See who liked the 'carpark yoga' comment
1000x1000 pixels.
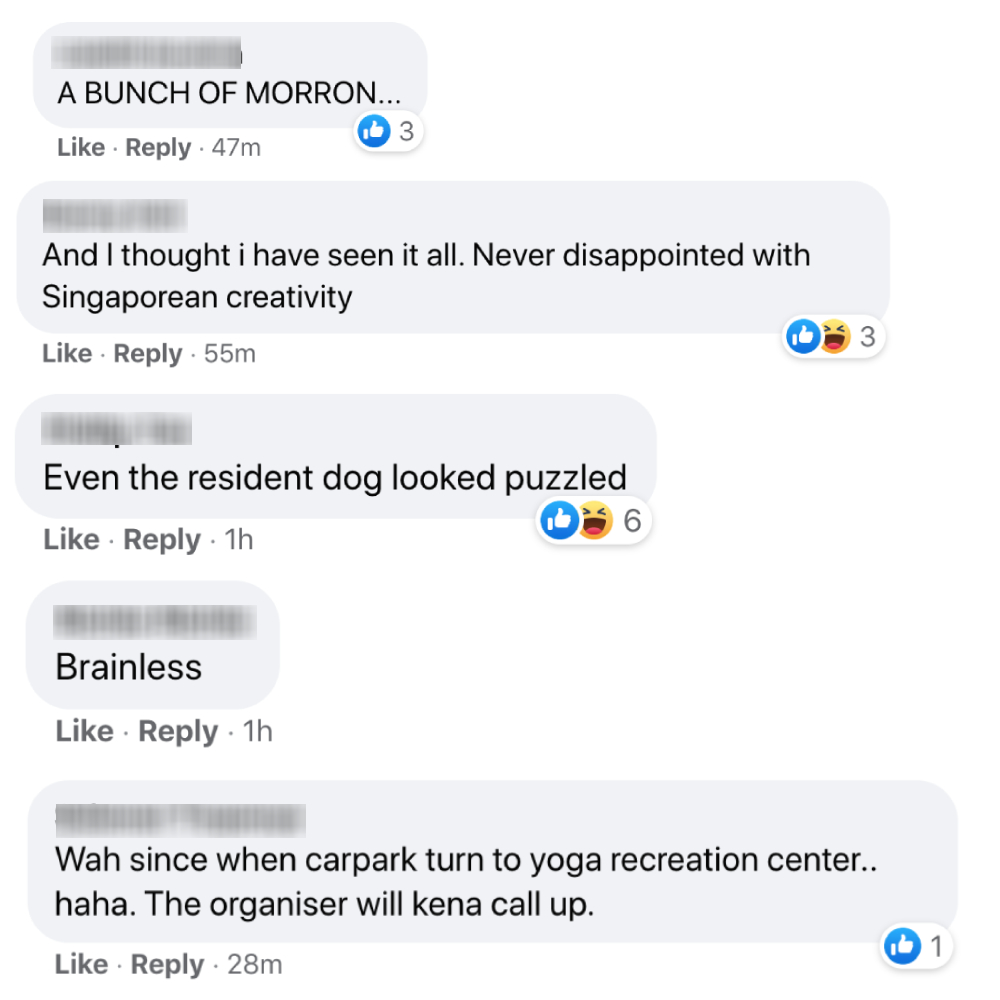coord(917,945)
